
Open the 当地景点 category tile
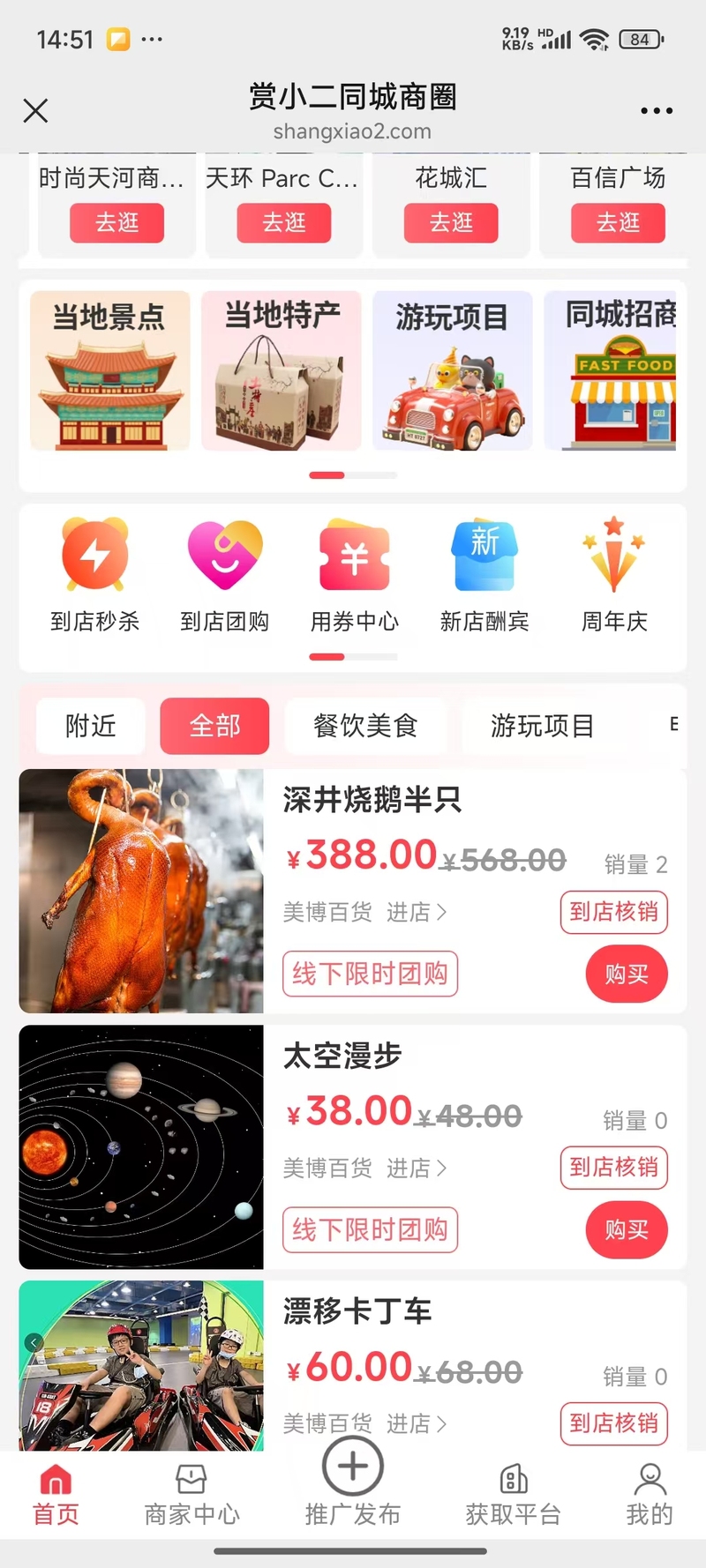[109, 370]
